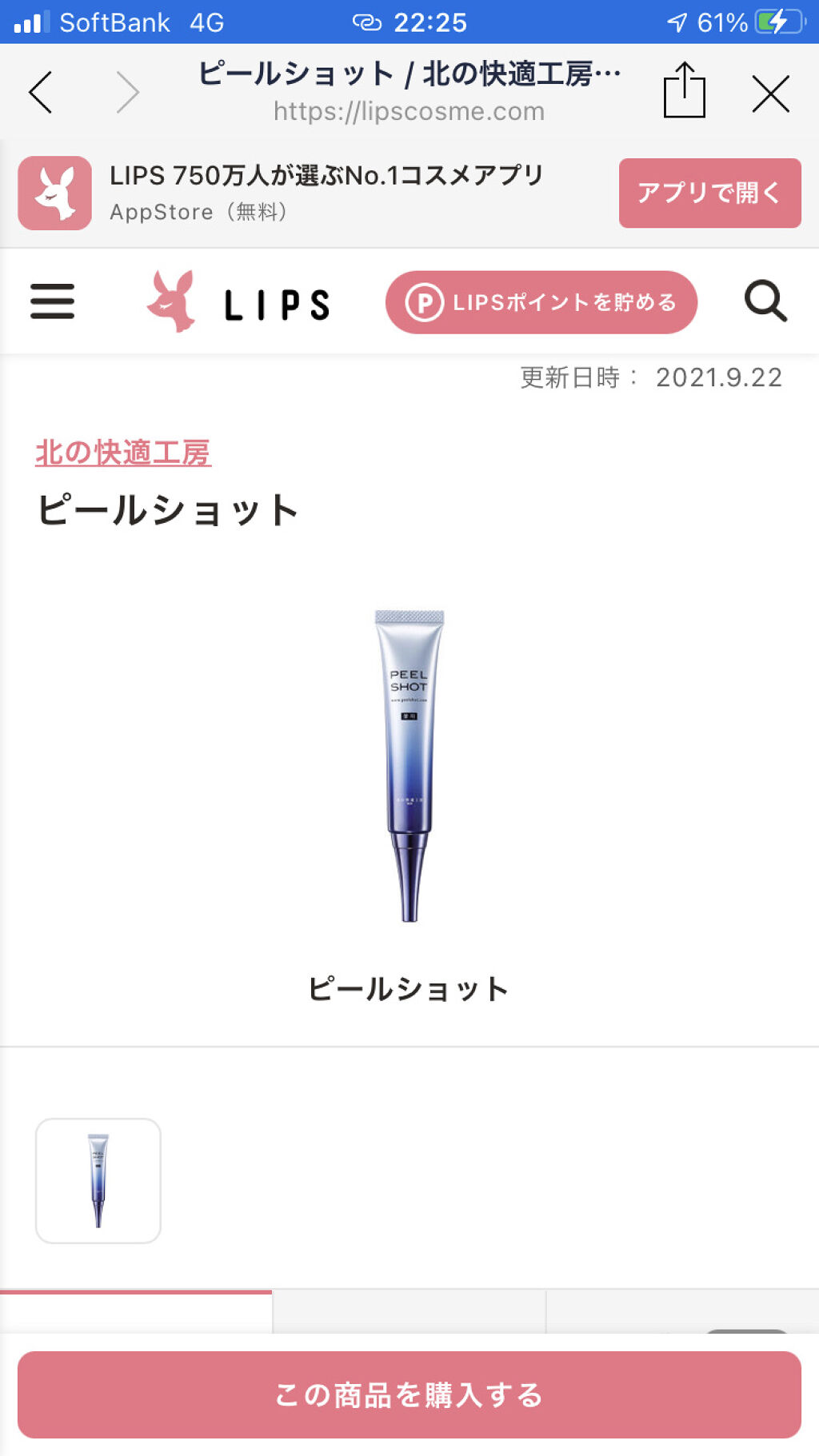Viewport: 819px width, 1456px height.
Task: Open the 北の快適工房 brand link
Action: pos(123,452)
